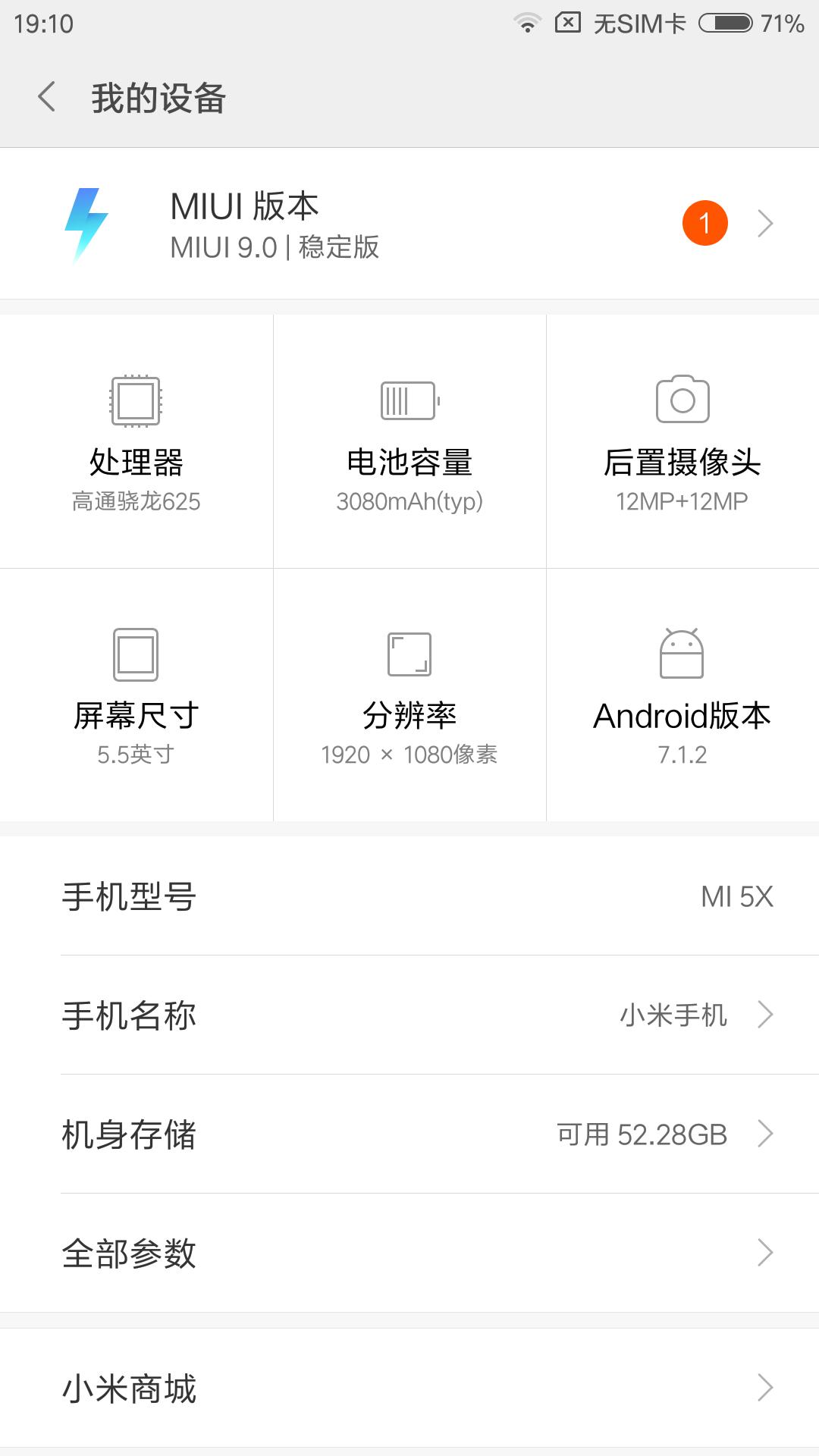Expand the 机身存储 storage details
The height and width of the screenshot is (1456, 819).
click(766, 1135)
